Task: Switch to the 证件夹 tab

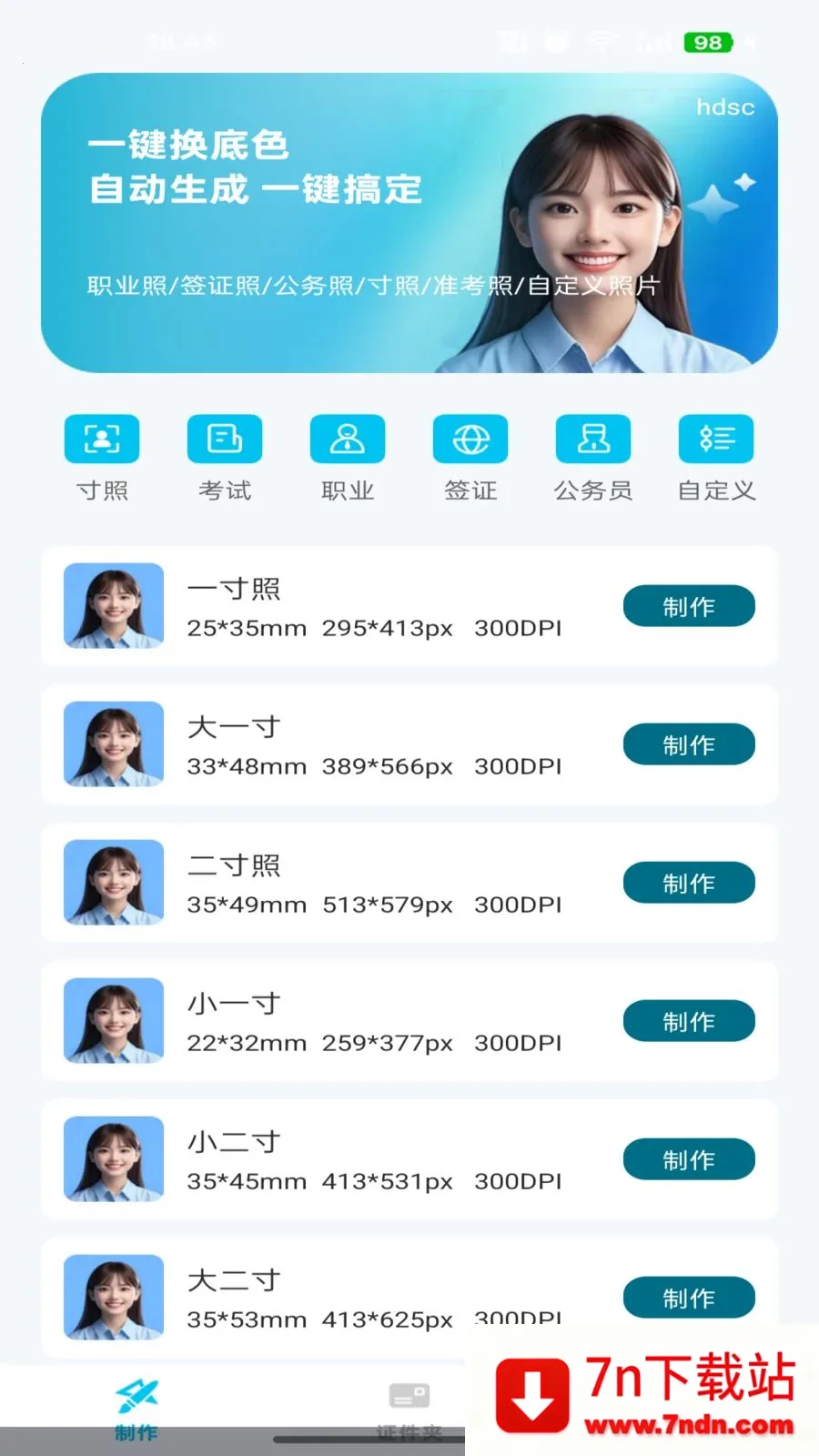Action: pyautogui.click(x=409, y=1410)
